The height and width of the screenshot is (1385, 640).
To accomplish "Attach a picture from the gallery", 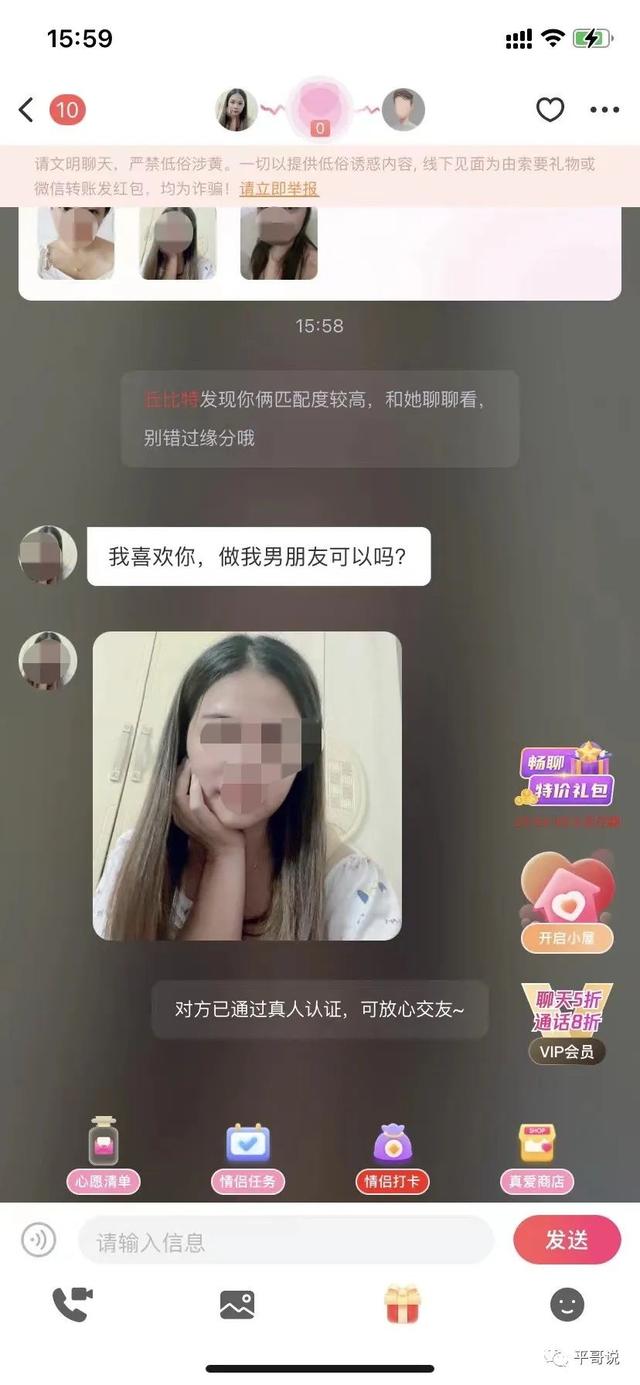I will click(237, 1304).
